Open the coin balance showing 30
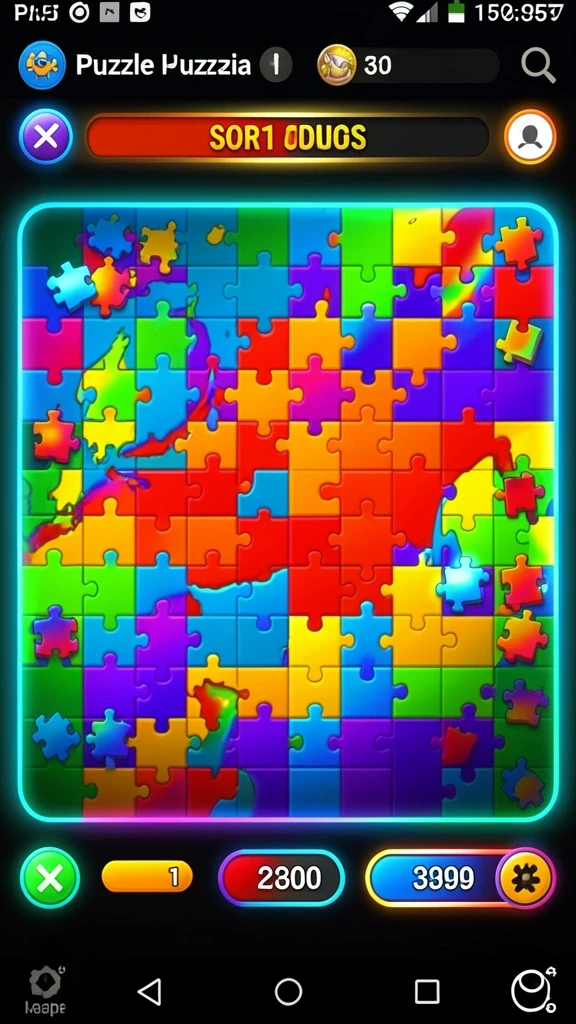The width and height of the screenshot is (576, 1024). pyautogui.click(x=408, y=65)
